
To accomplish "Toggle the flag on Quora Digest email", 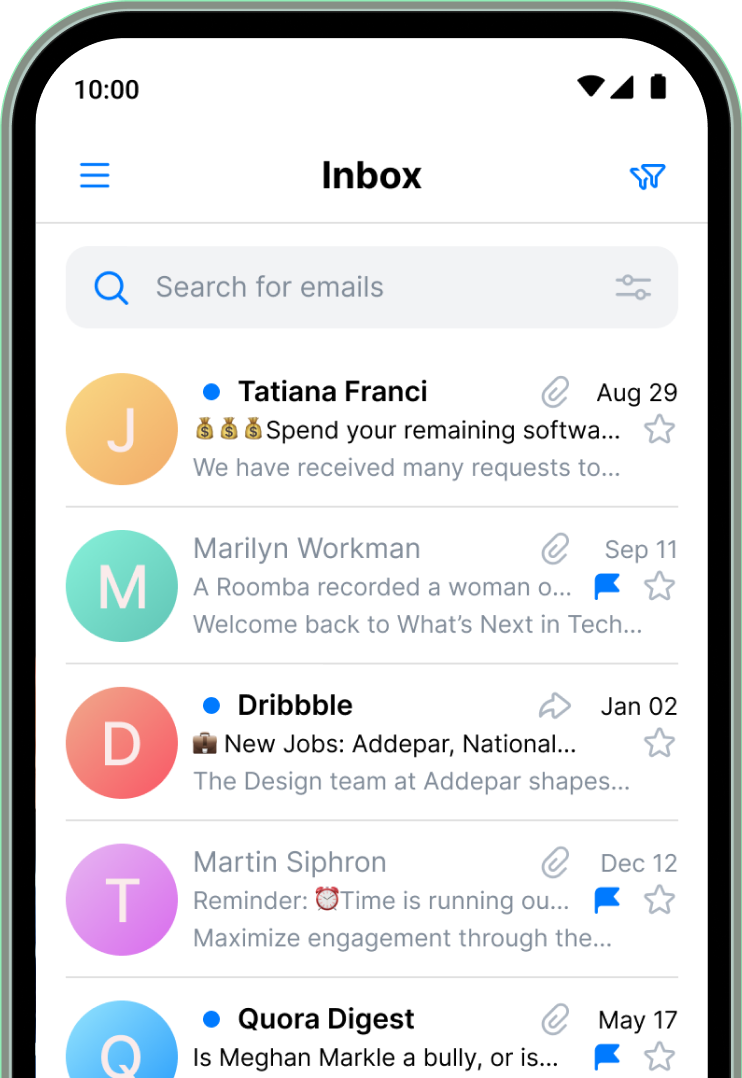I will click(x=607, y=1056).
